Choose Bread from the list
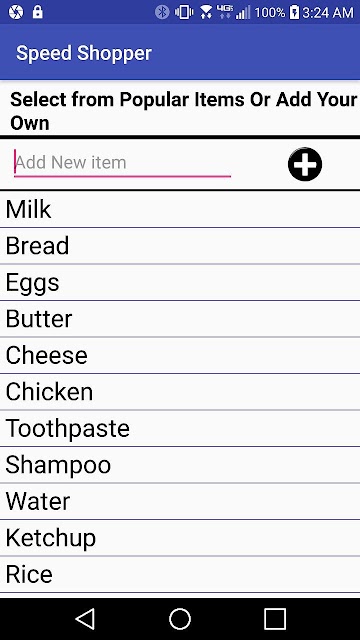 [x=180, y=246]
